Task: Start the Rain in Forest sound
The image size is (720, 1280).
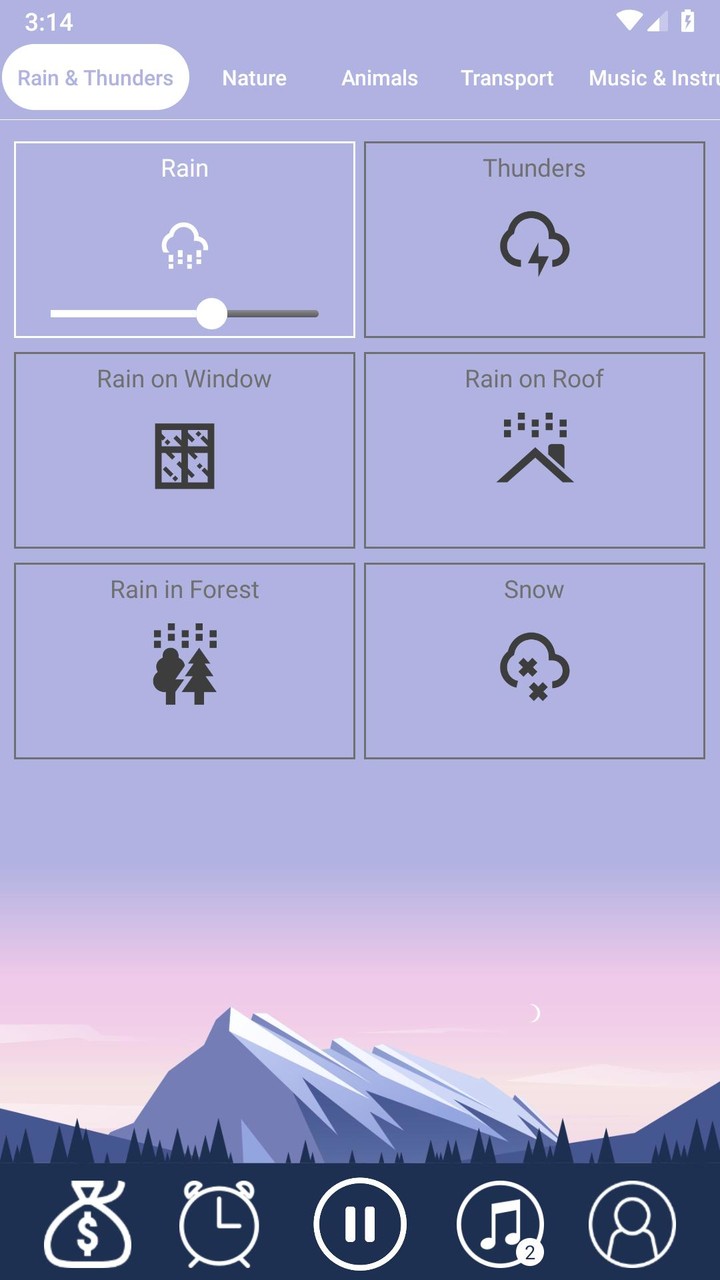Action: click(184, 660)
